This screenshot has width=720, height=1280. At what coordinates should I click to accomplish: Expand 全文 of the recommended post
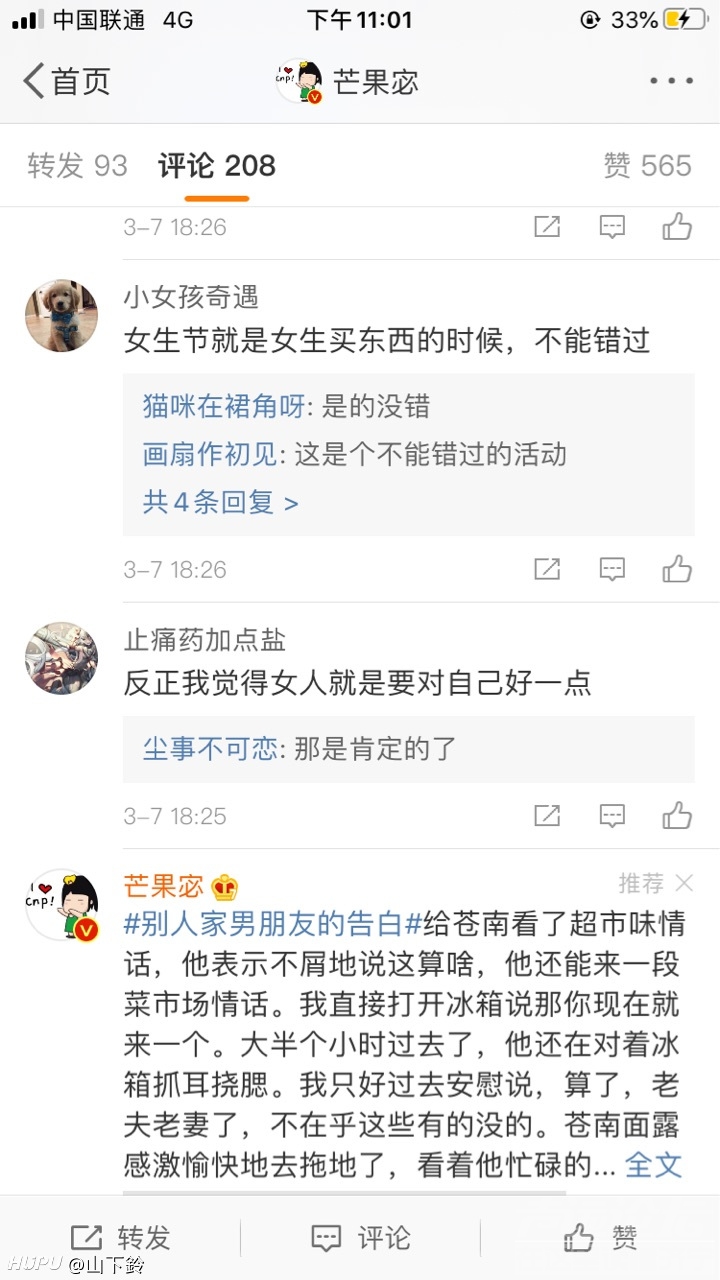[653, 1165]
